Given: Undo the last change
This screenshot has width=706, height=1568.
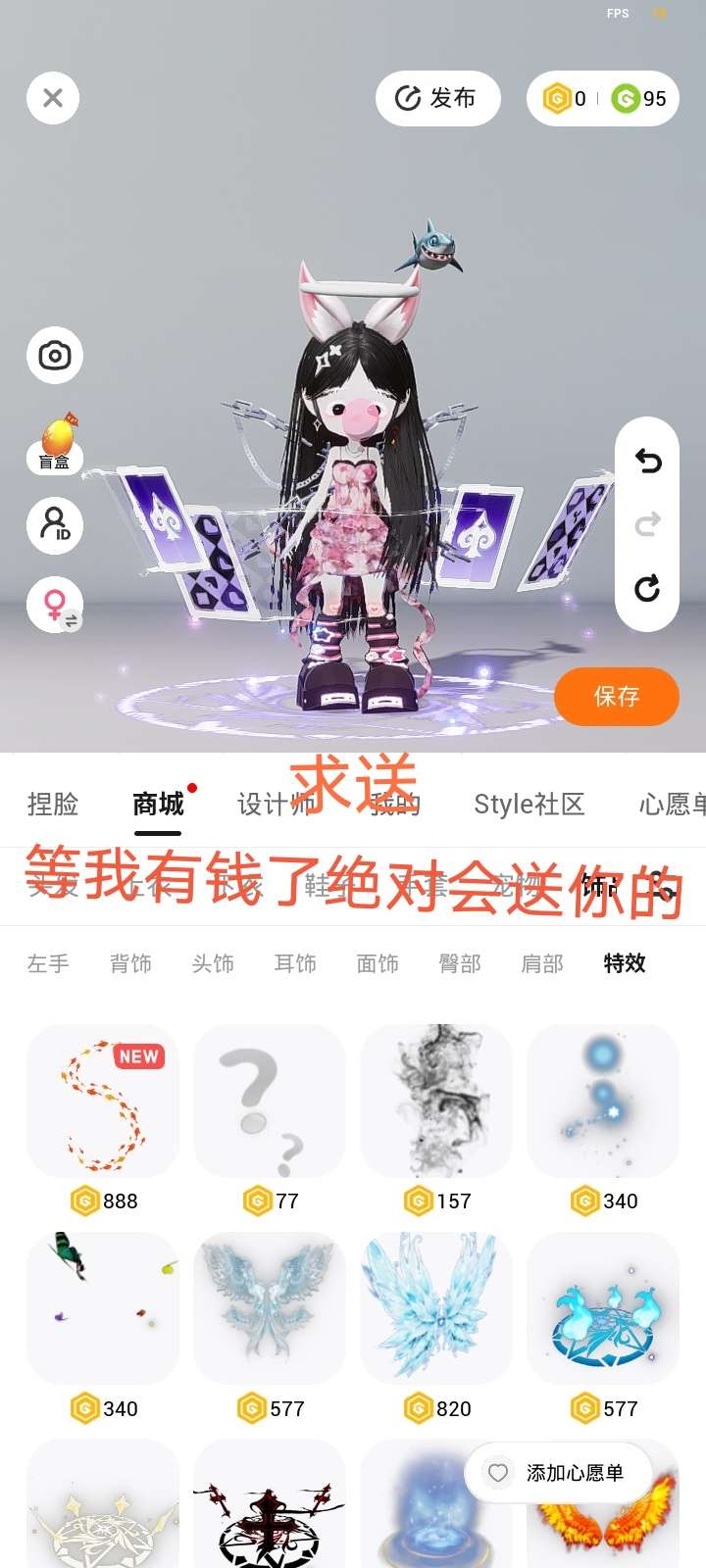Looking at the screenshot, I should coord(647,460).
